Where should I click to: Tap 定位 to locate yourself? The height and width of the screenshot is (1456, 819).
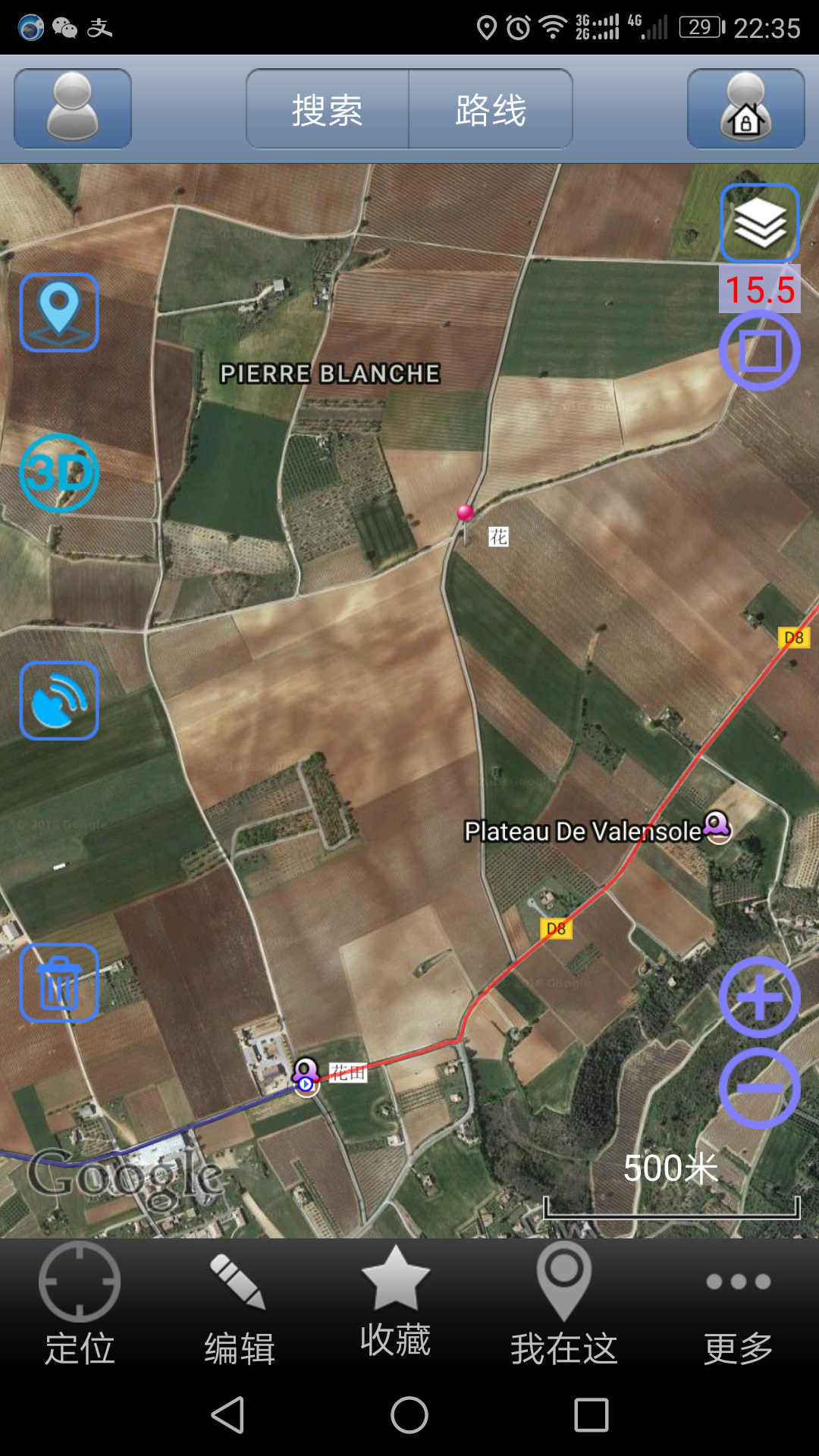80,1304
